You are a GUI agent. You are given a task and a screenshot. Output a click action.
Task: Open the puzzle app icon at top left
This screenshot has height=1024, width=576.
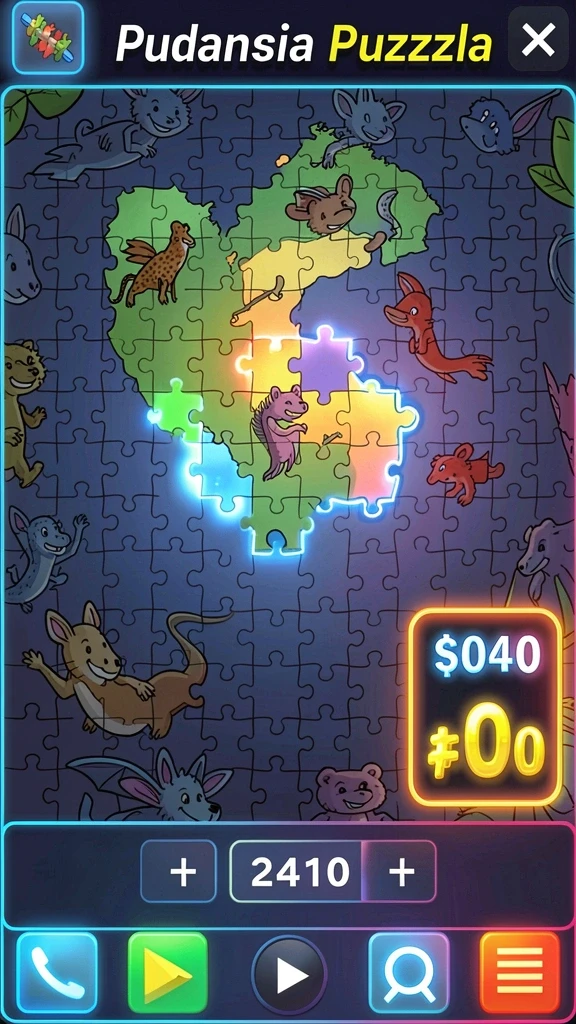tap(48, 39)
